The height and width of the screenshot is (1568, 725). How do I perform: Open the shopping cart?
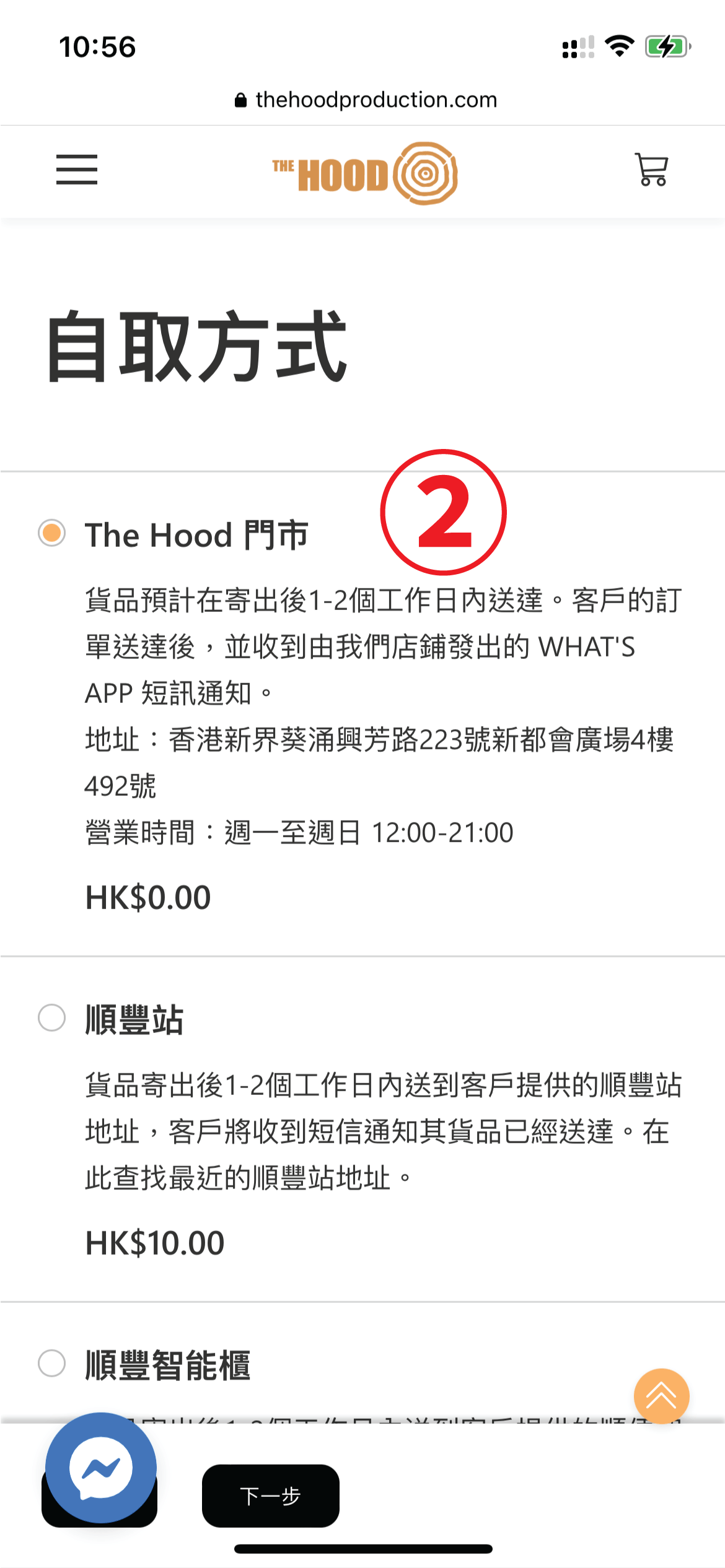651,170
